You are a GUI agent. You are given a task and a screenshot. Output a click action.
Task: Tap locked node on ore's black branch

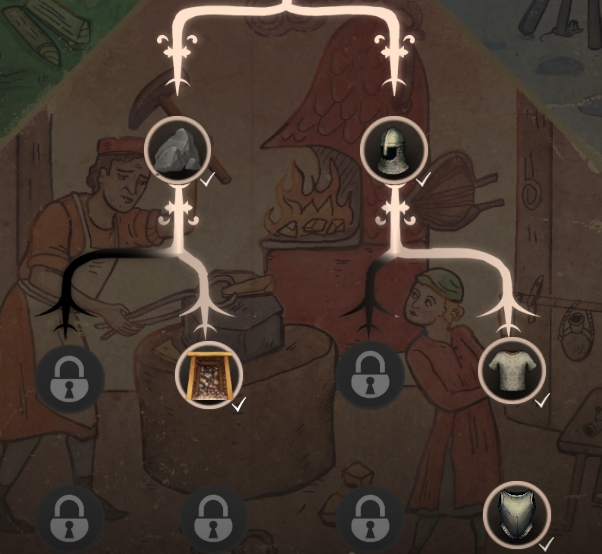coord(69,377)
